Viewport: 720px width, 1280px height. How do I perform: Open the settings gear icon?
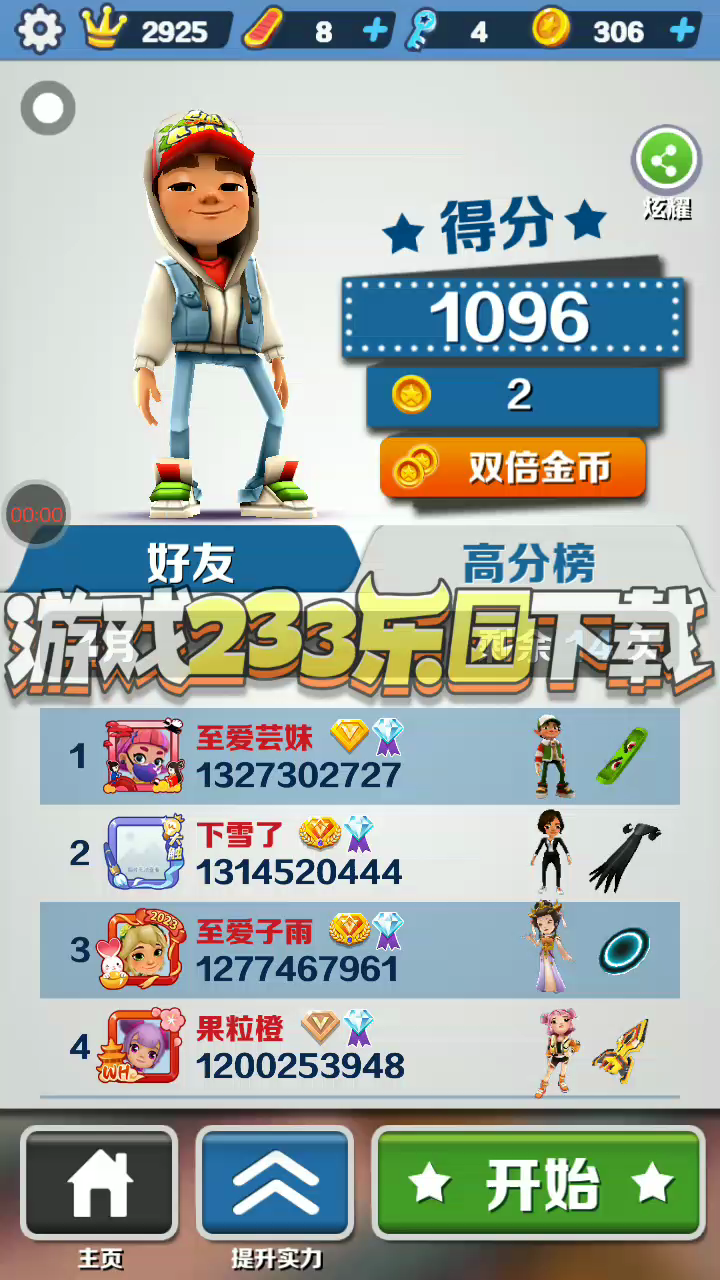[x=40, y=30]
